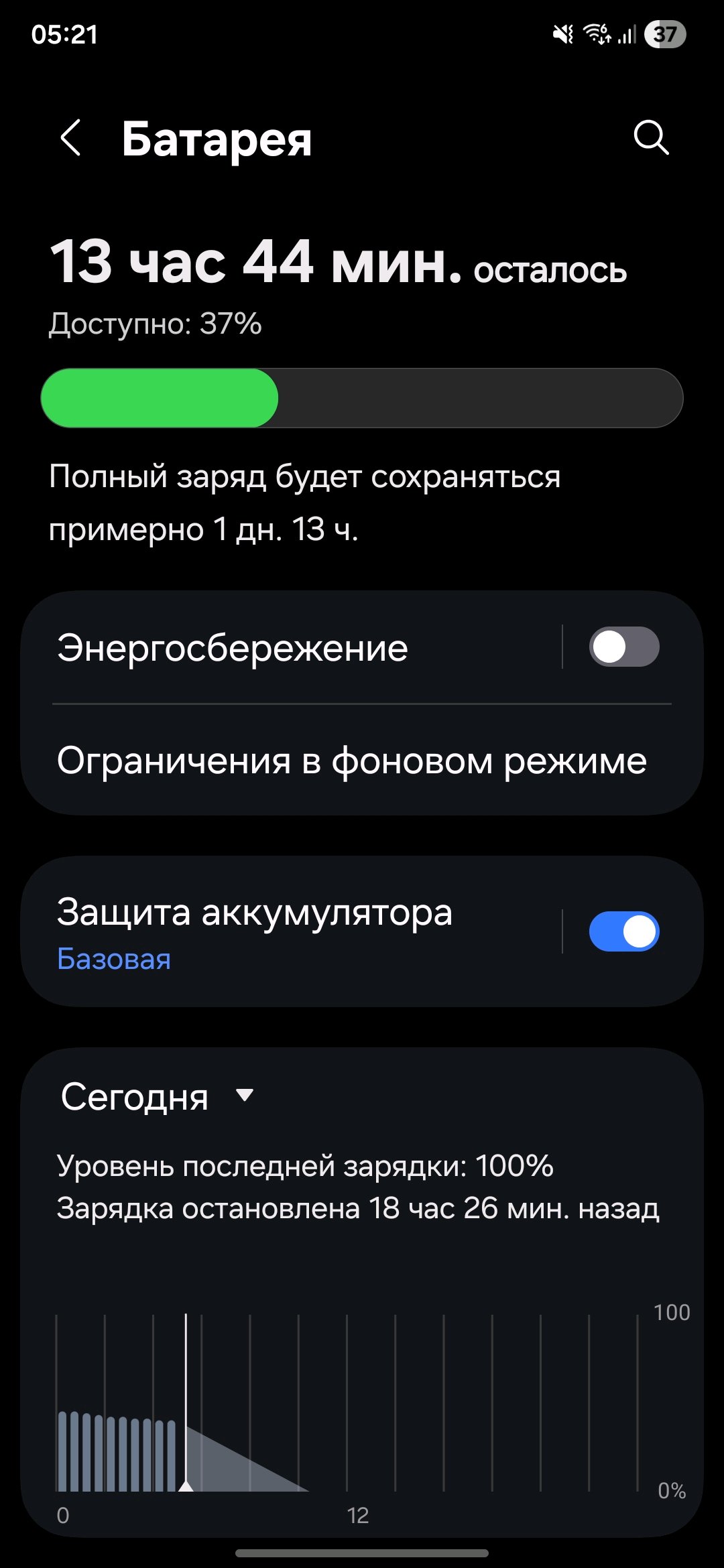The image size is (724, 1568).
Task: Go back from the Батарея screen
Action: pos(71,138)
